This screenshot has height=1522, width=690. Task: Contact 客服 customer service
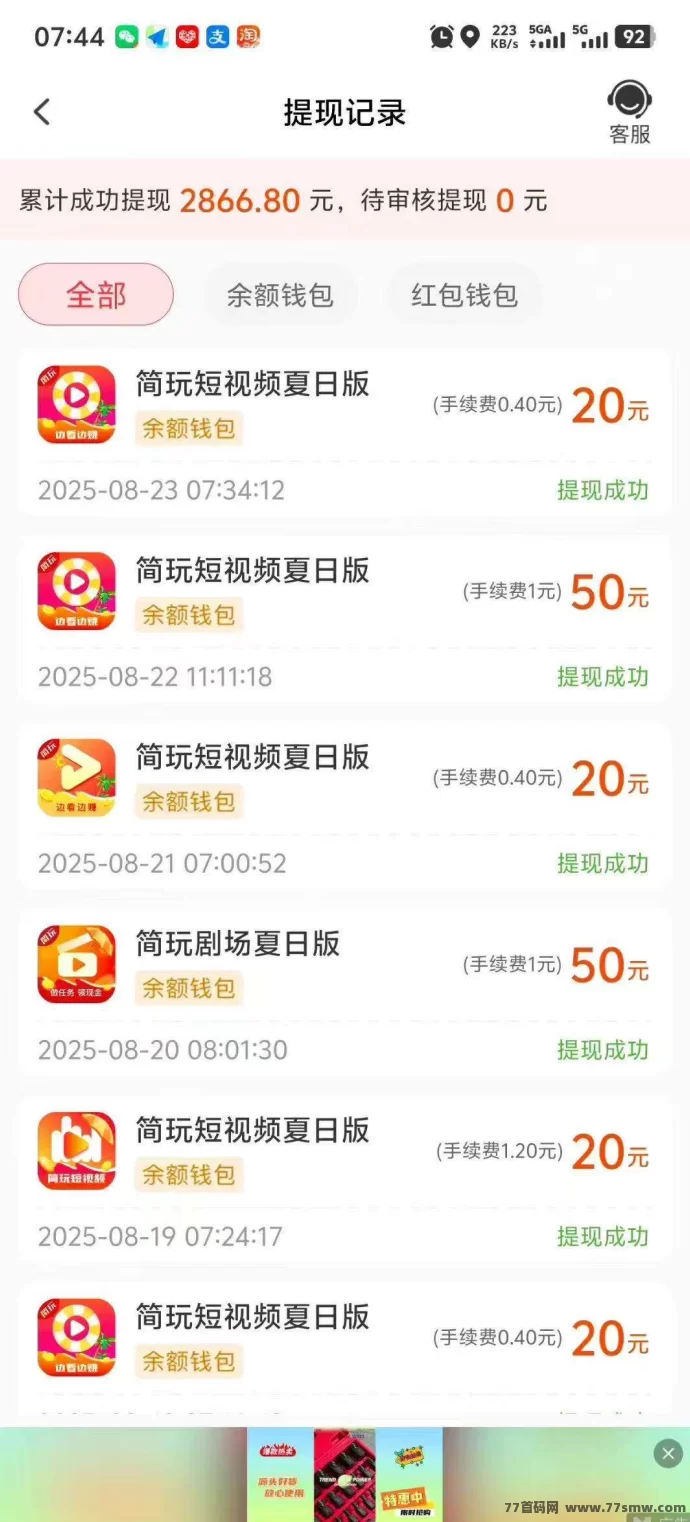[x=630, y=113]
